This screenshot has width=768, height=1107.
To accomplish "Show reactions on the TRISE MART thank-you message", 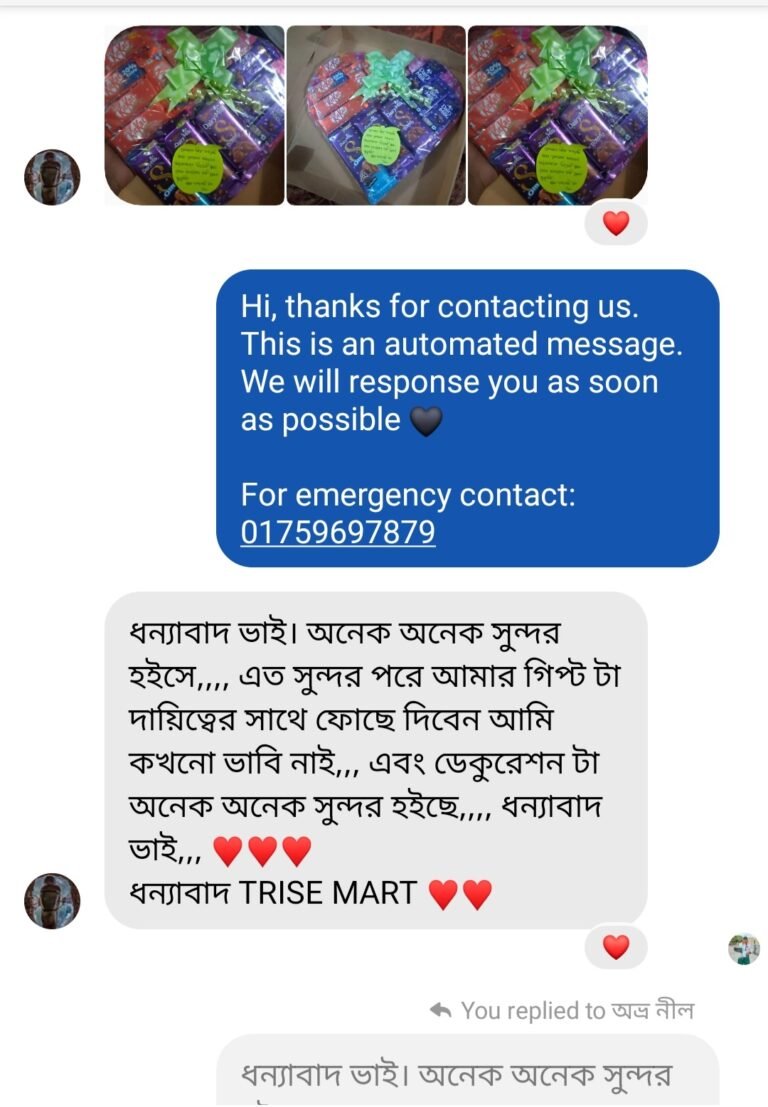I will point(616,947).
